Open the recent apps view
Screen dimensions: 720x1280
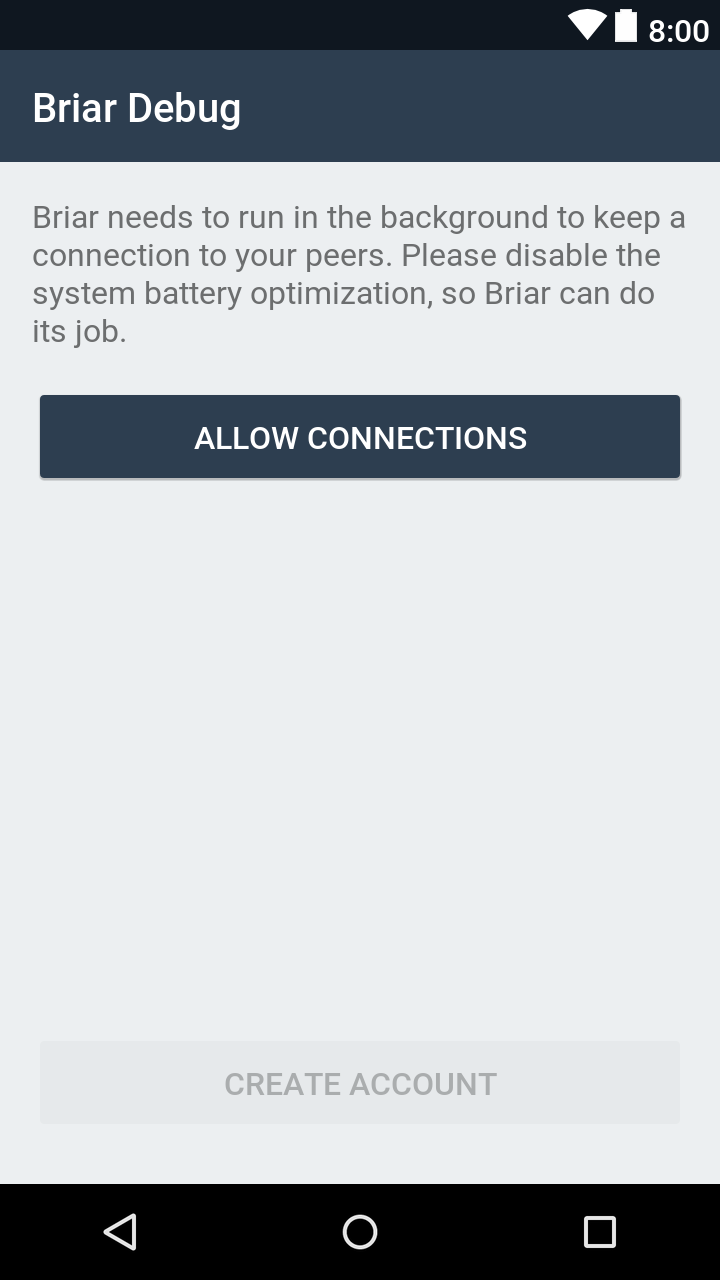600,1232
